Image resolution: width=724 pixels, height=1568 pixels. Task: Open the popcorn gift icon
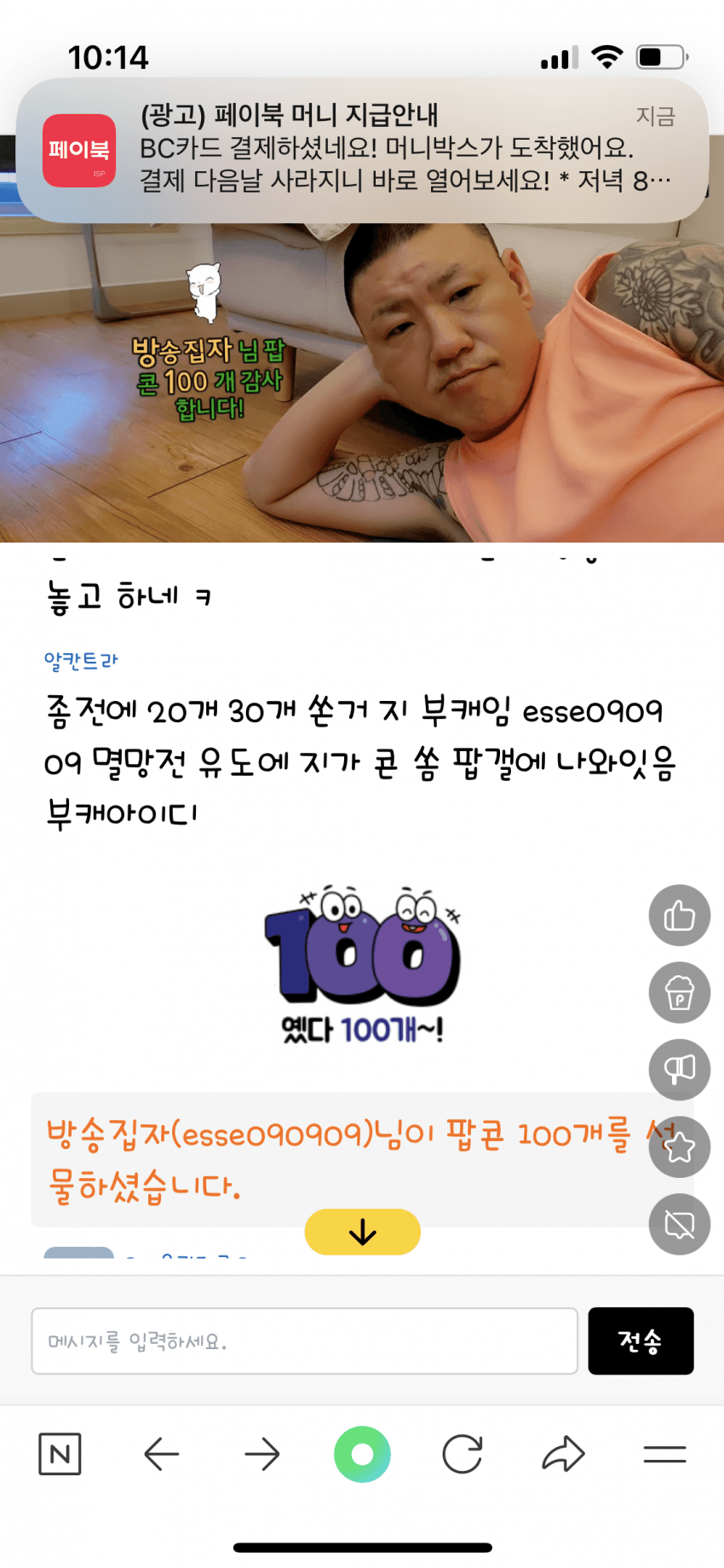point(679,993)
